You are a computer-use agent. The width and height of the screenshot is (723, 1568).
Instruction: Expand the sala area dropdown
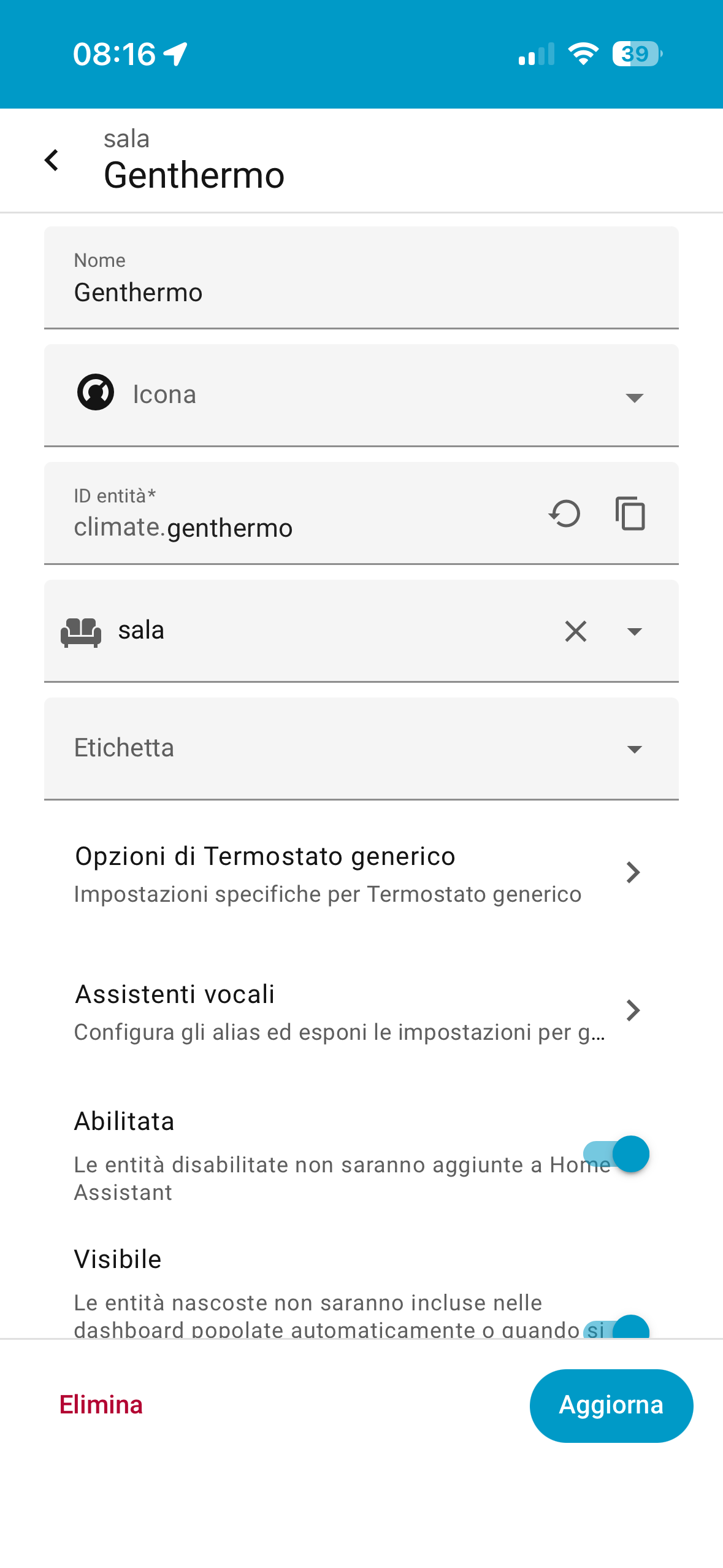634,631
